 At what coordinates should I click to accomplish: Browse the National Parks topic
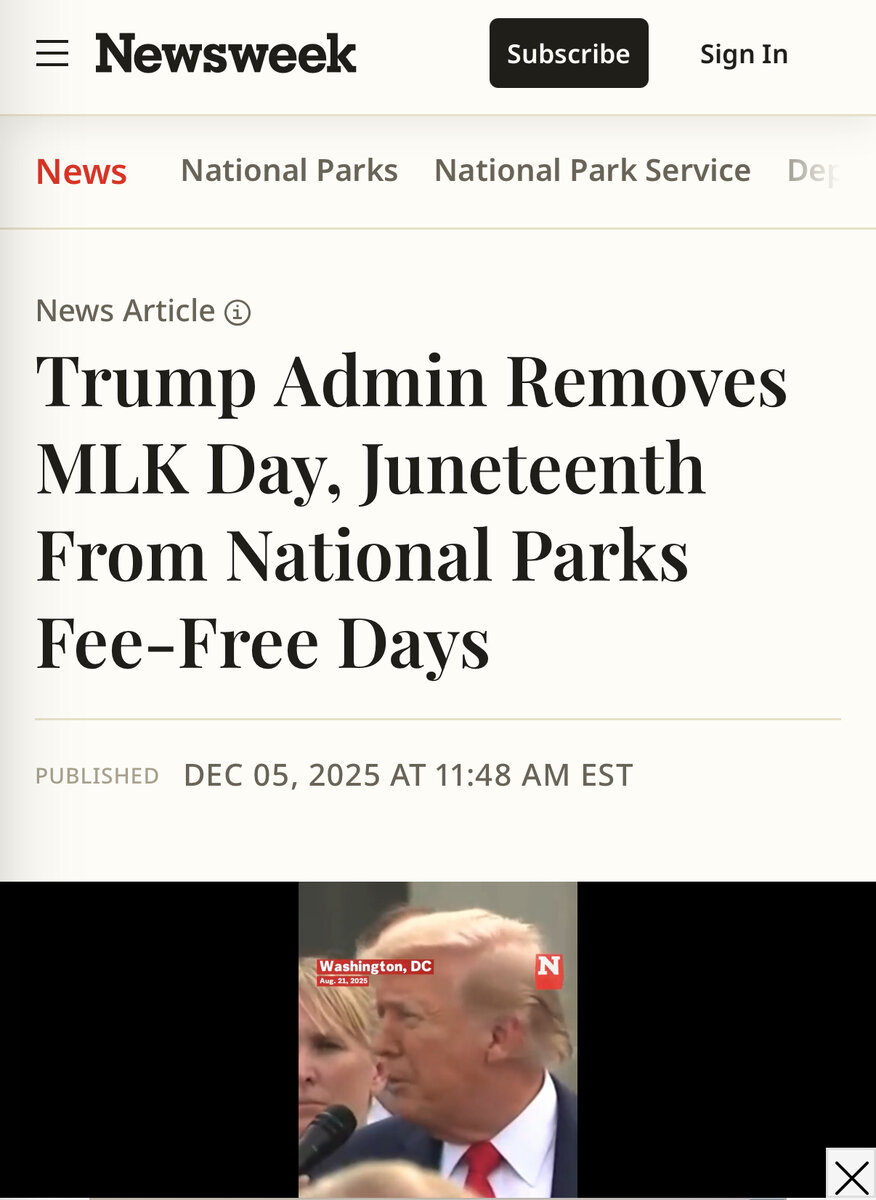click(x=289, y=170)
